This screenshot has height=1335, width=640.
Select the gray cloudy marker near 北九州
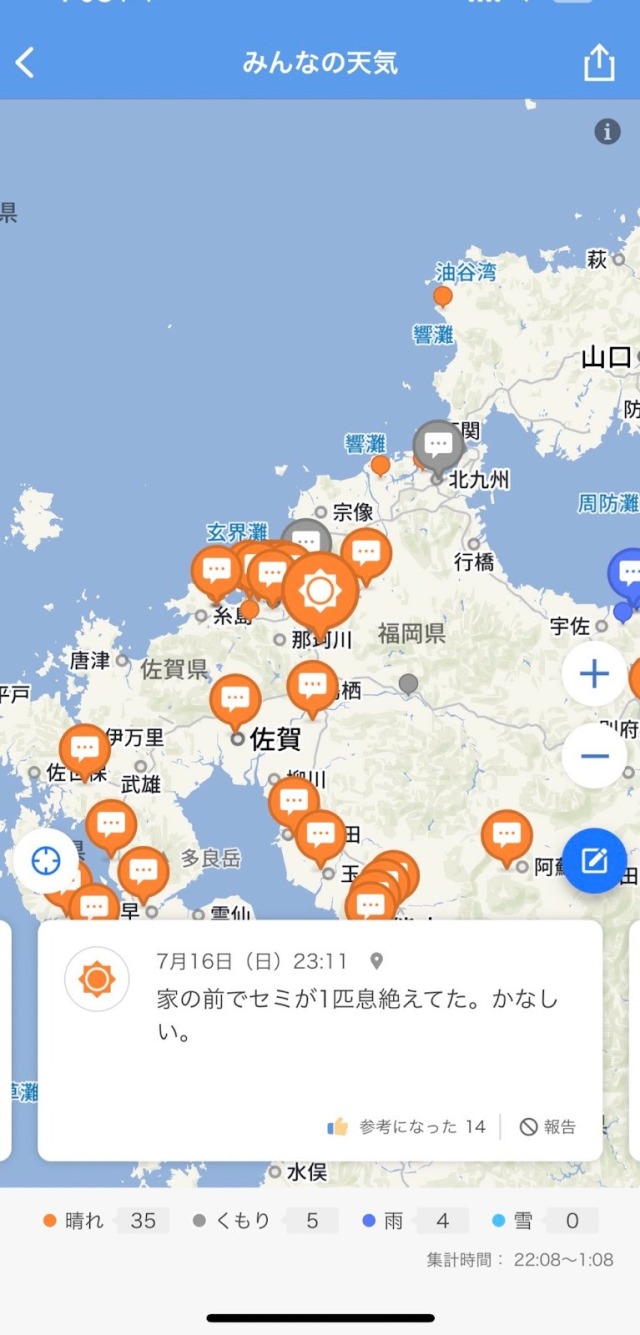(x=437, y=445)
